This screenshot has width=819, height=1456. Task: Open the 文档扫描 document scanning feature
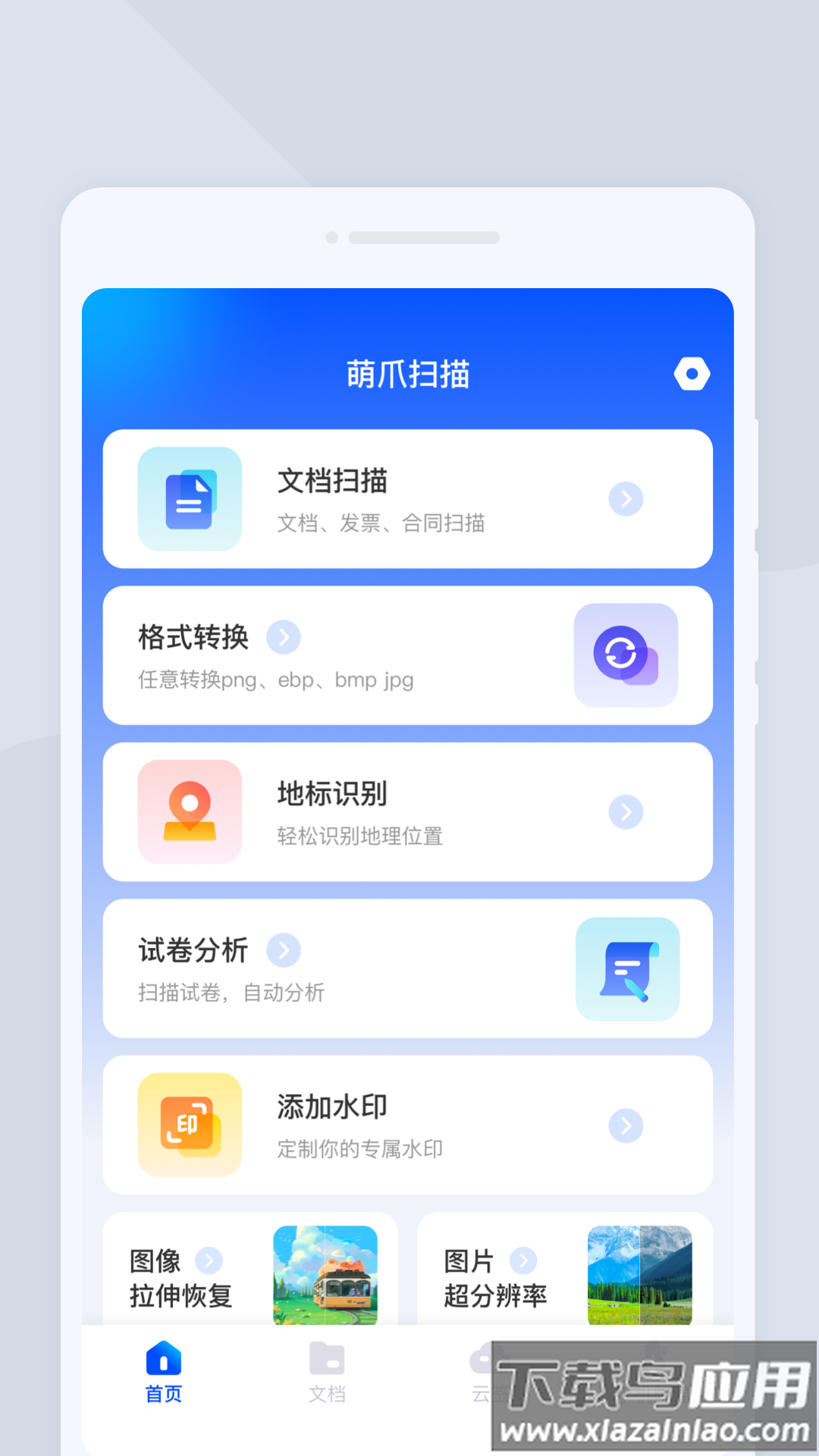pos(408,498)
